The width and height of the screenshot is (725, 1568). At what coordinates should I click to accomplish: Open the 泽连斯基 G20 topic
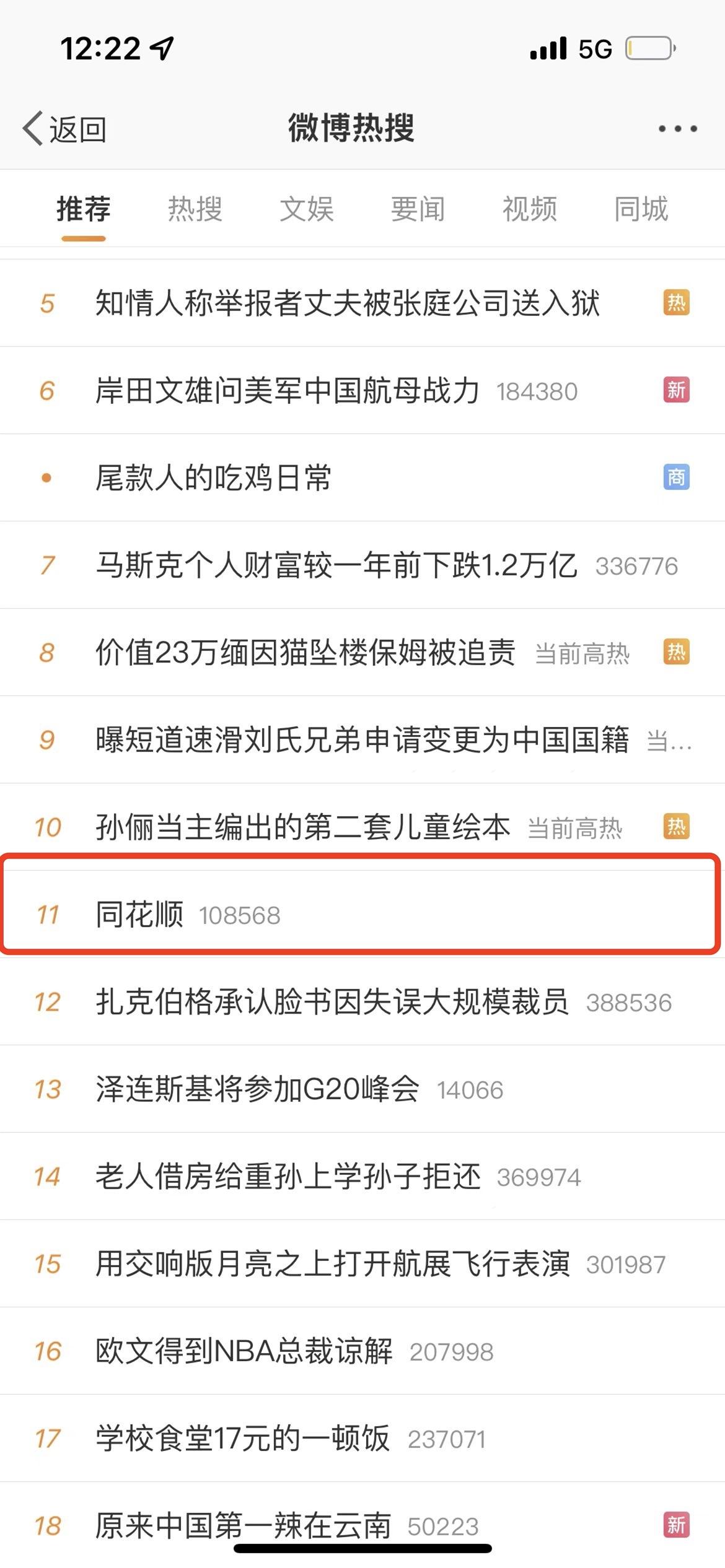coord(257,1089)
